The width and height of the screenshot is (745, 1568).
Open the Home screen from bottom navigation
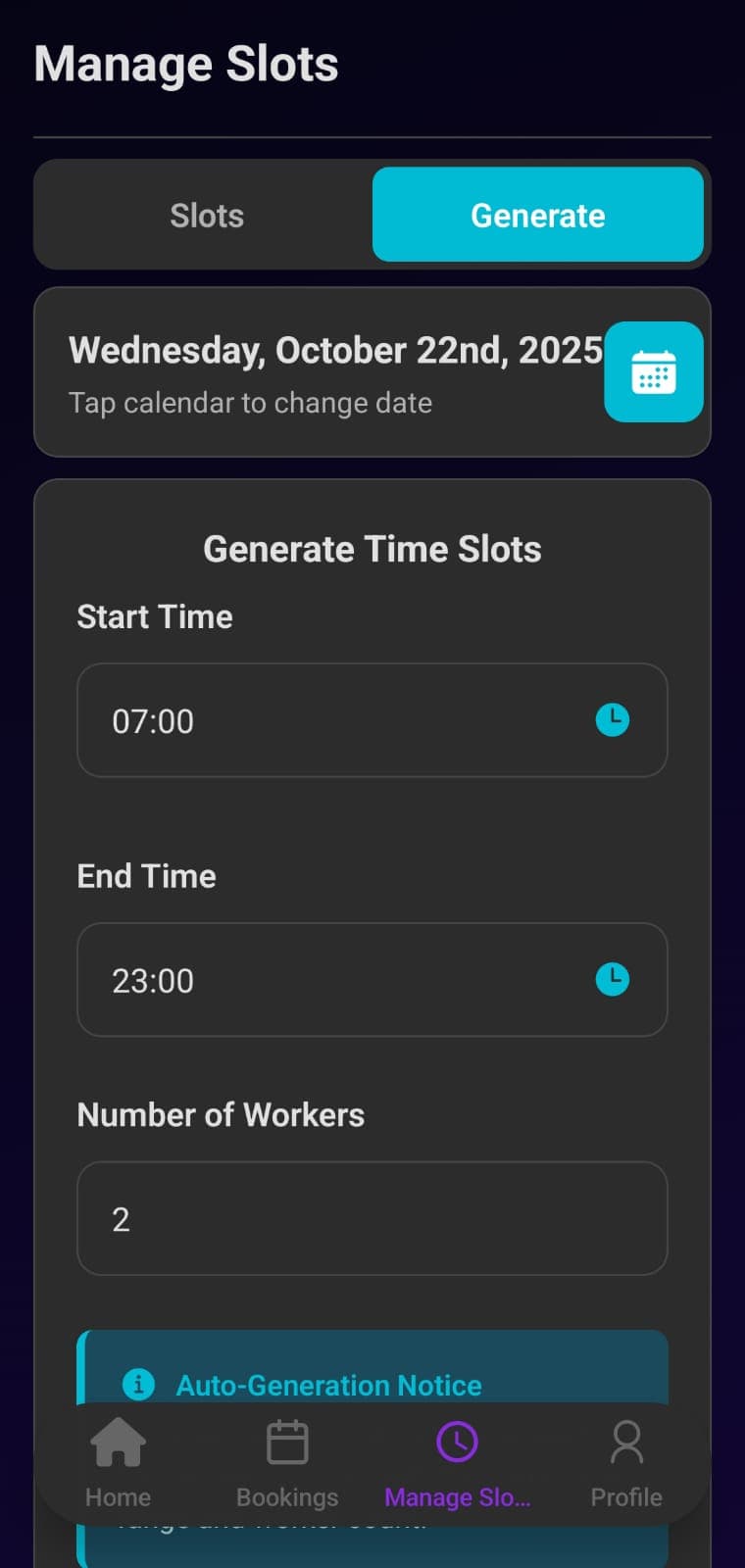117,1465
